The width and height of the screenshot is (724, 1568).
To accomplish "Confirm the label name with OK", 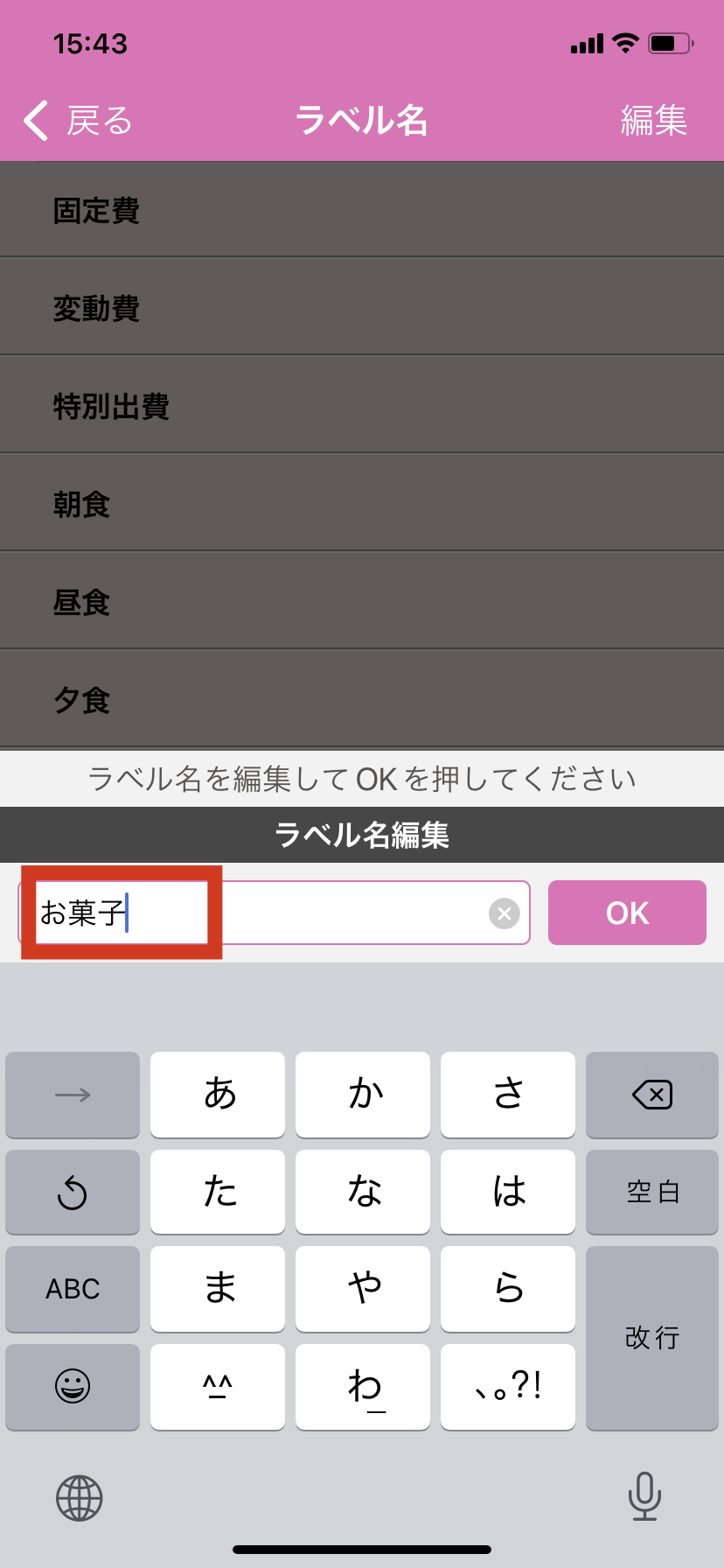I will [627, 913].
